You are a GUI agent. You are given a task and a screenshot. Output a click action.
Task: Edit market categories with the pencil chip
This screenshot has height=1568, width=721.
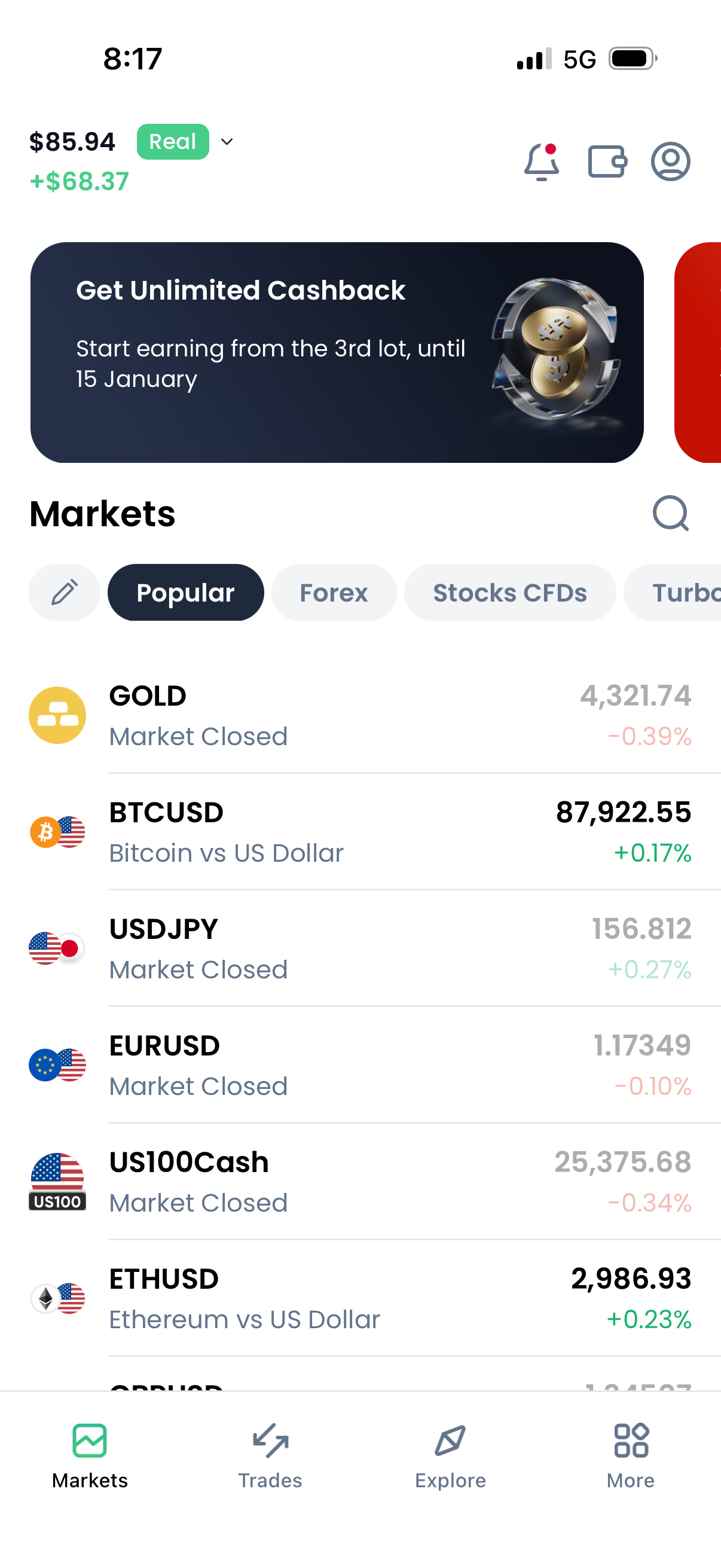point(65,592)
